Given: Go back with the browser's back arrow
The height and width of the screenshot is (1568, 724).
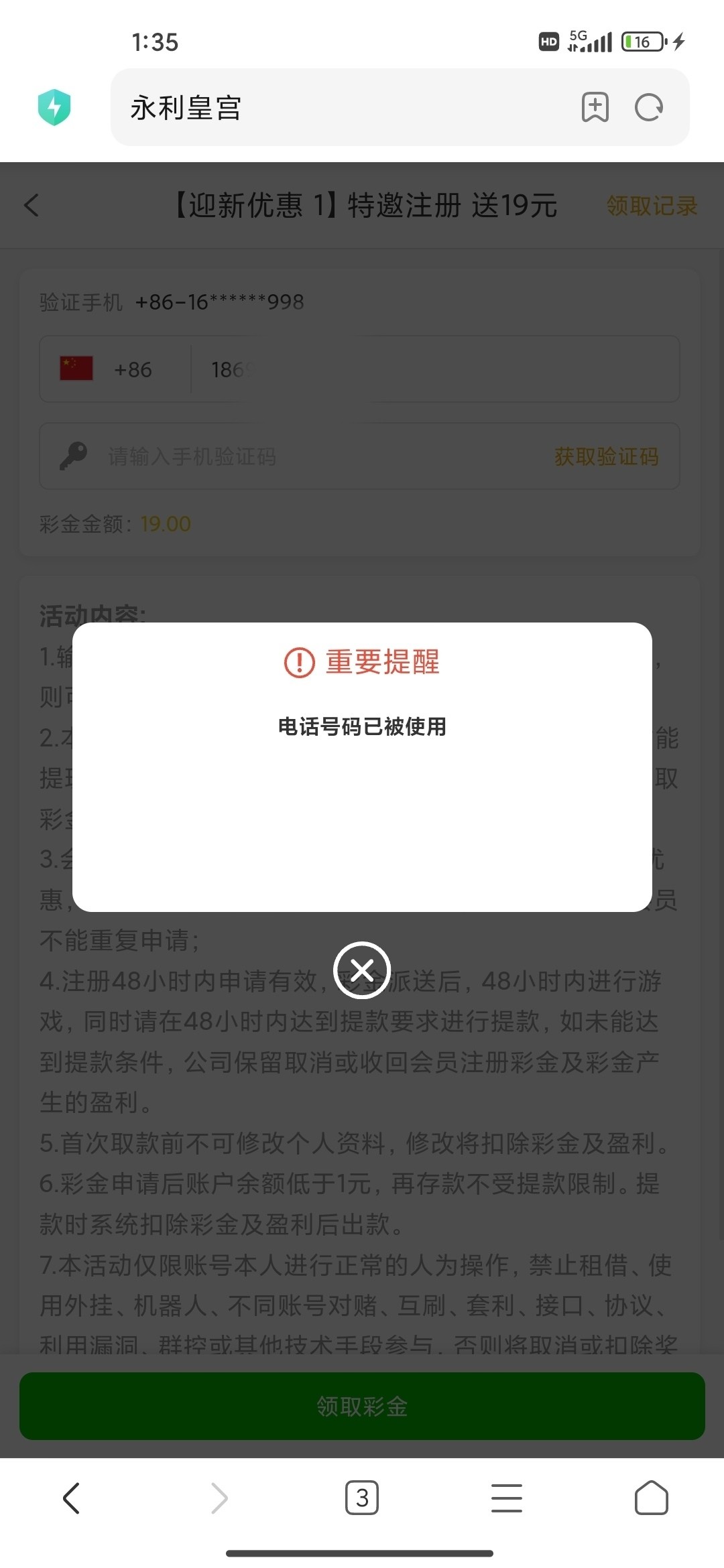Looking at the screenshot, I should tap(72, 1498).
